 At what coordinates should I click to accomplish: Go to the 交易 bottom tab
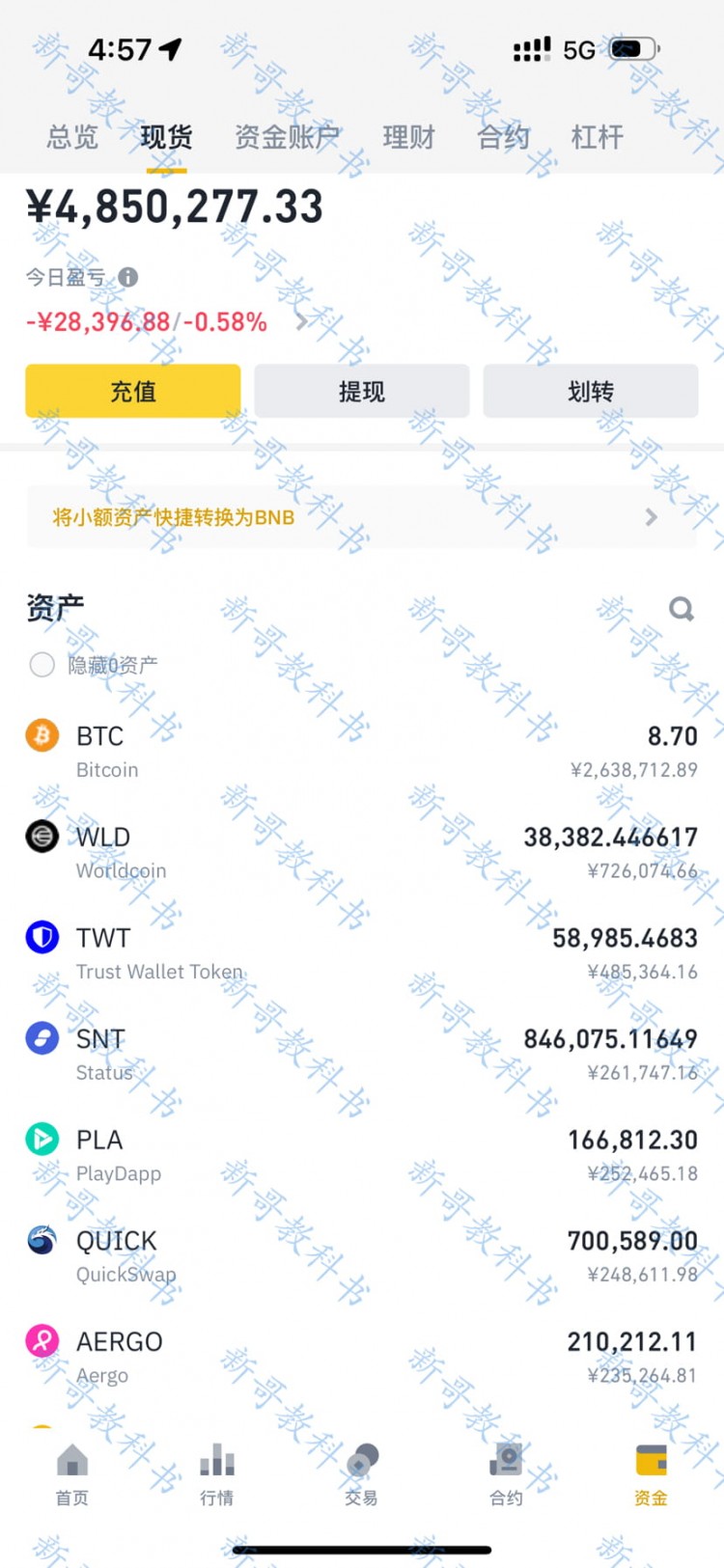(362, 1474)
